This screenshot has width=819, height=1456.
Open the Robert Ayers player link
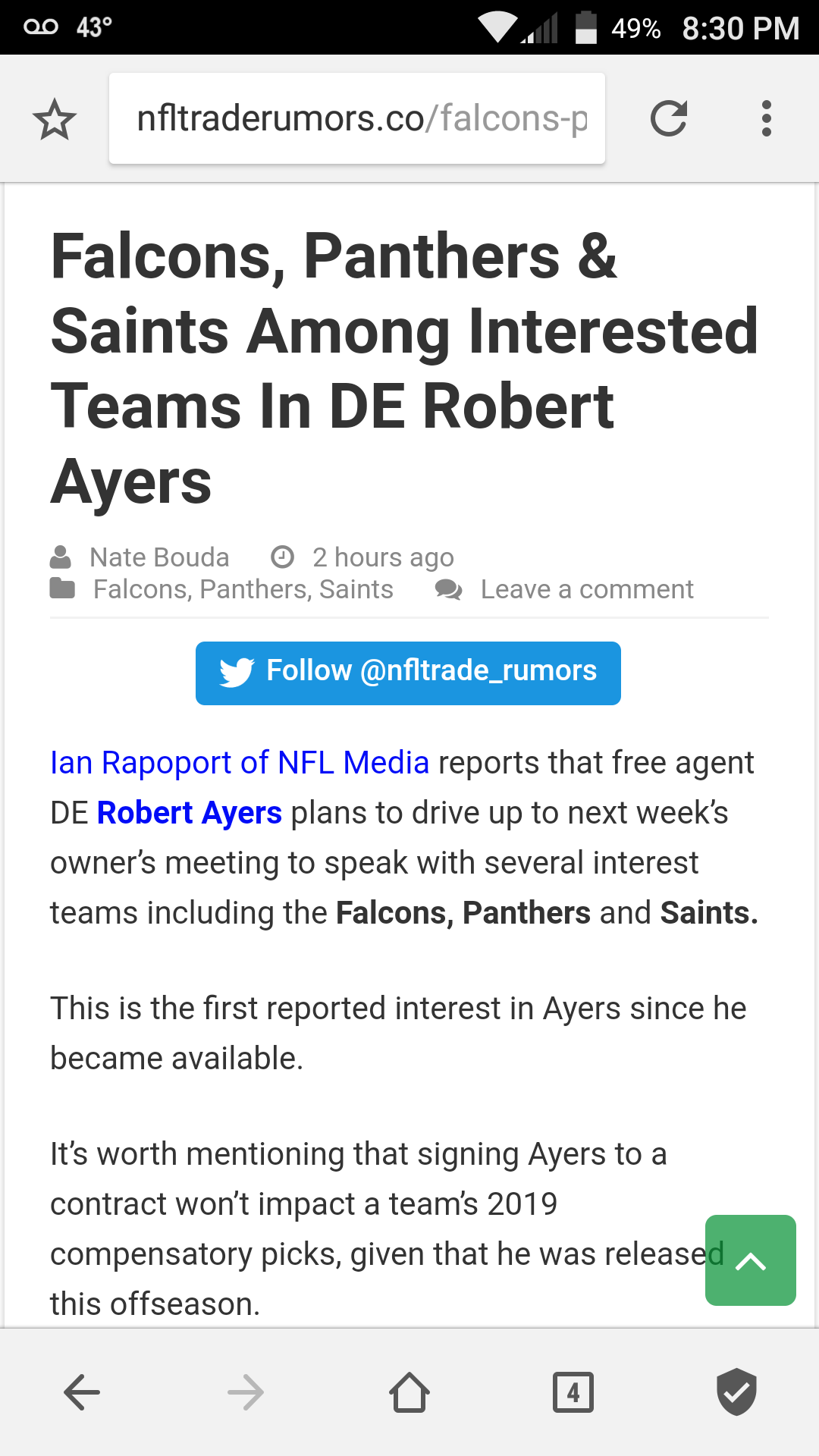point(190,813)
